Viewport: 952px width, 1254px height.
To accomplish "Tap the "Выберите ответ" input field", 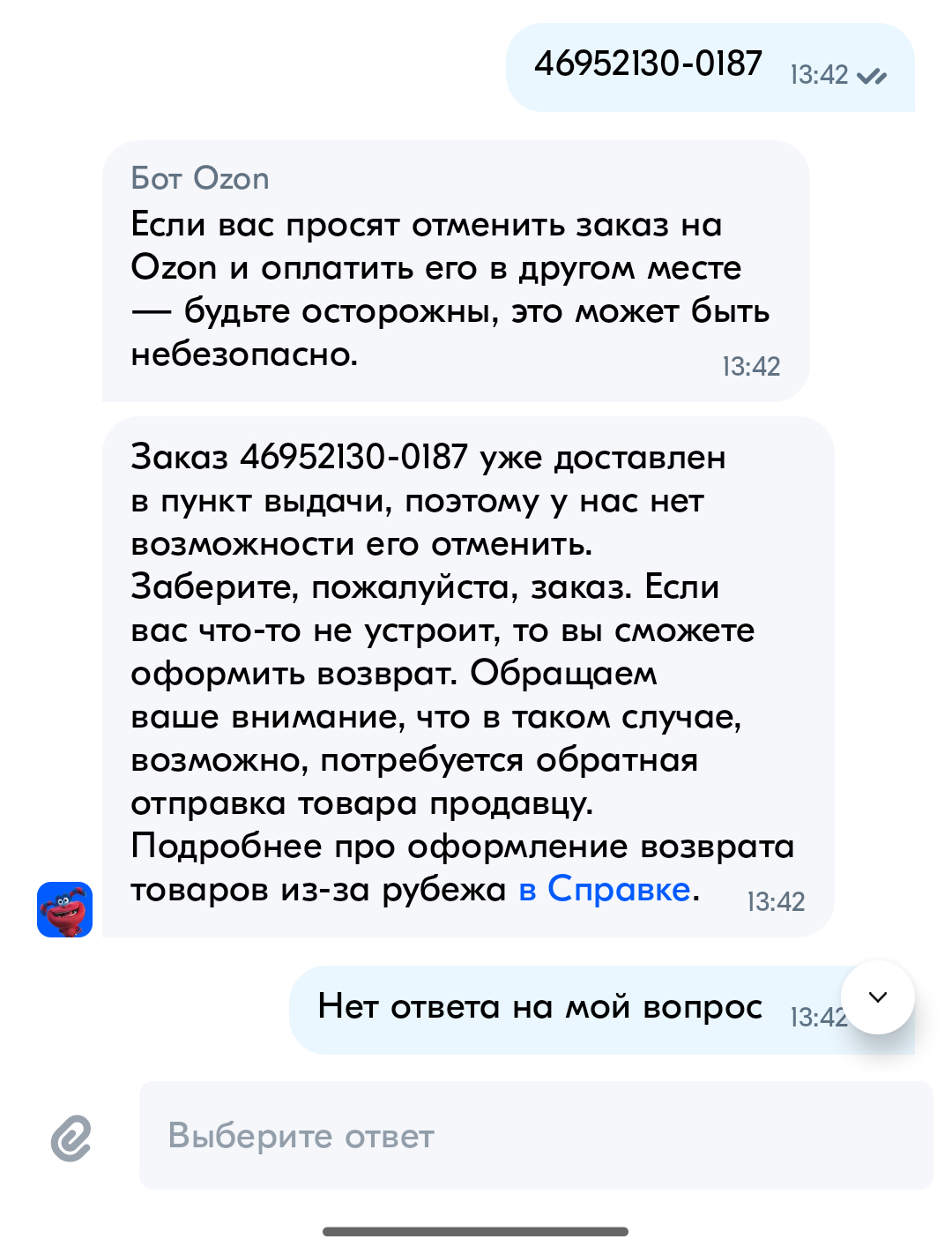I will (535, 1136).
